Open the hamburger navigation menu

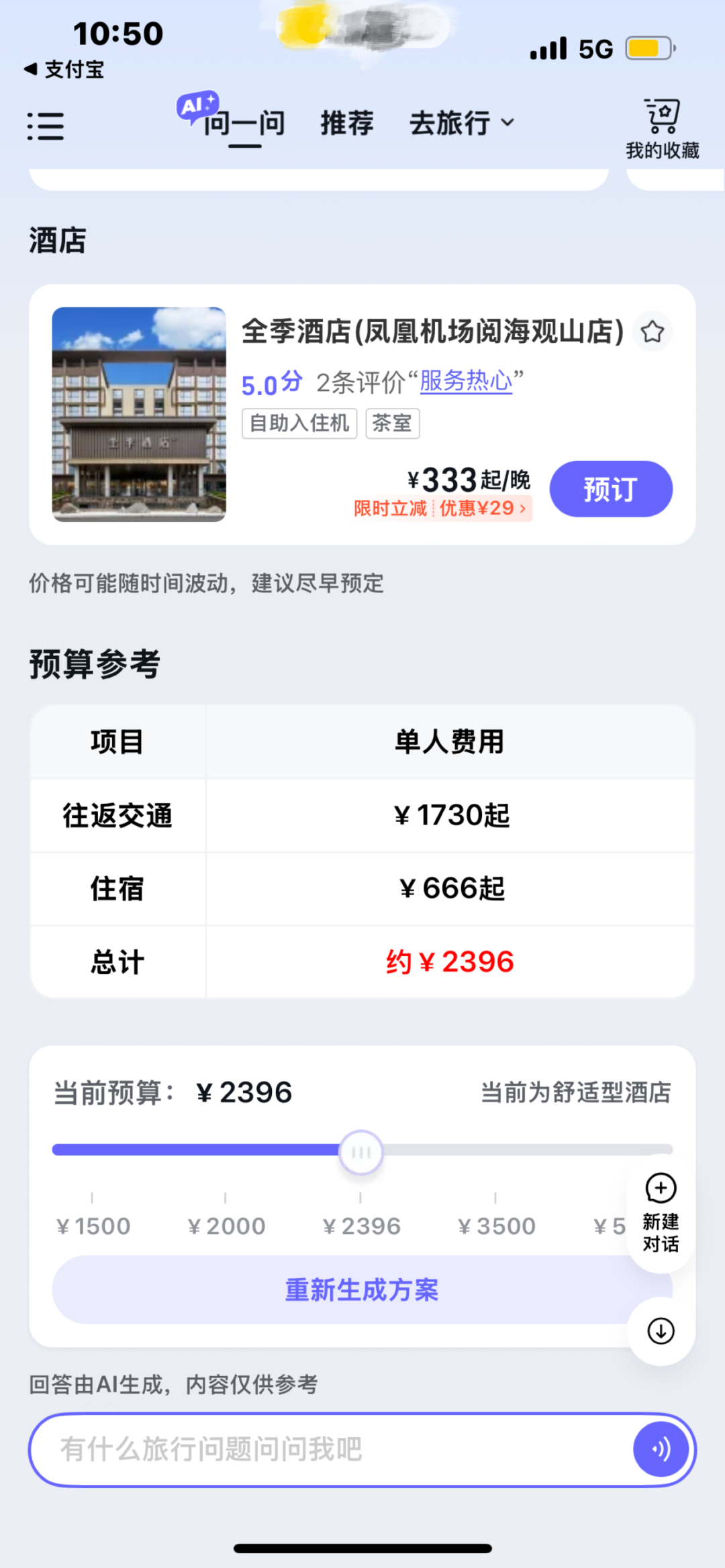[46, 125]
